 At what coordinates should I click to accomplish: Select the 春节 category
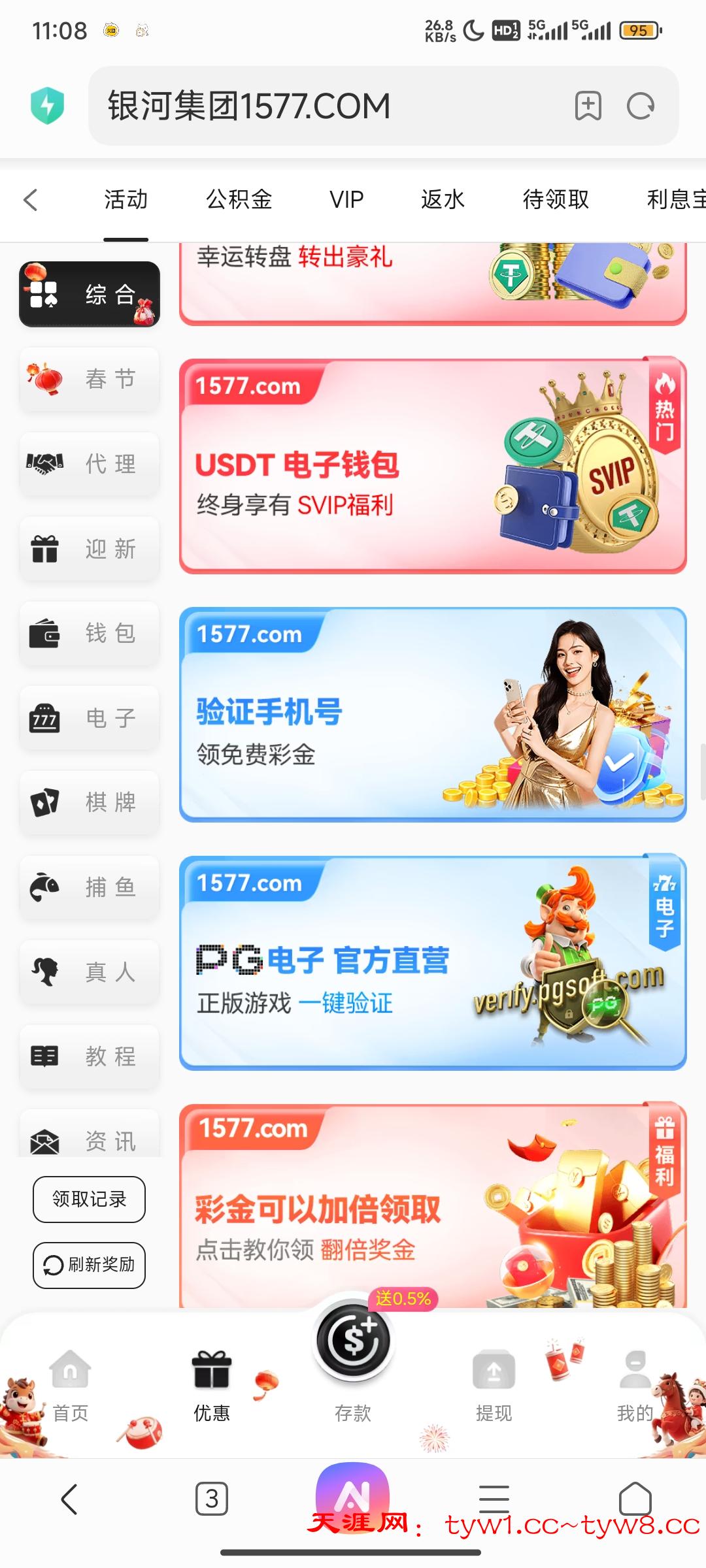[90, 379]
